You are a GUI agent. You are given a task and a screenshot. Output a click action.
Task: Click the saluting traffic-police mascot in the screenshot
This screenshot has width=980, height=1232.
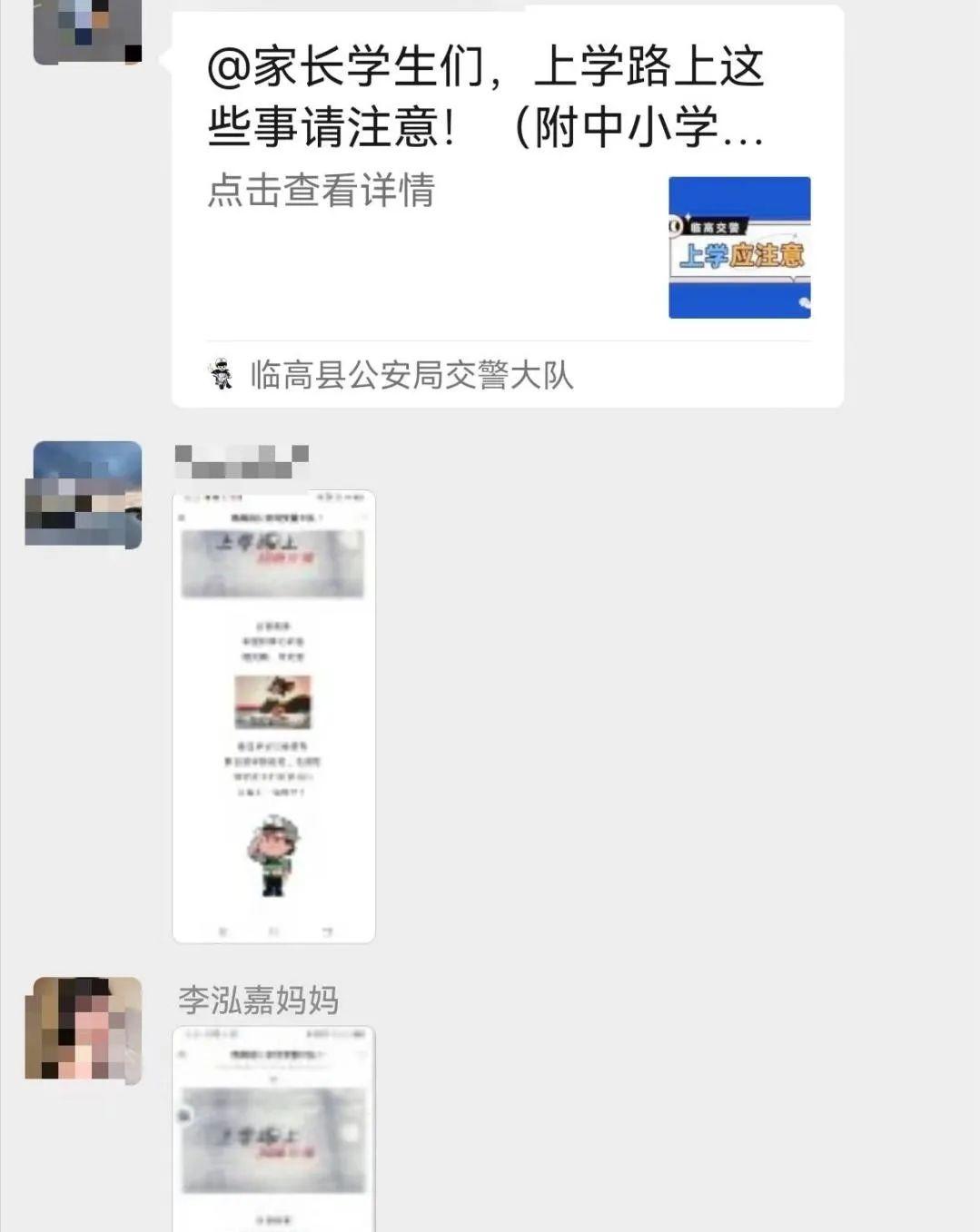(x=272, y=853)
